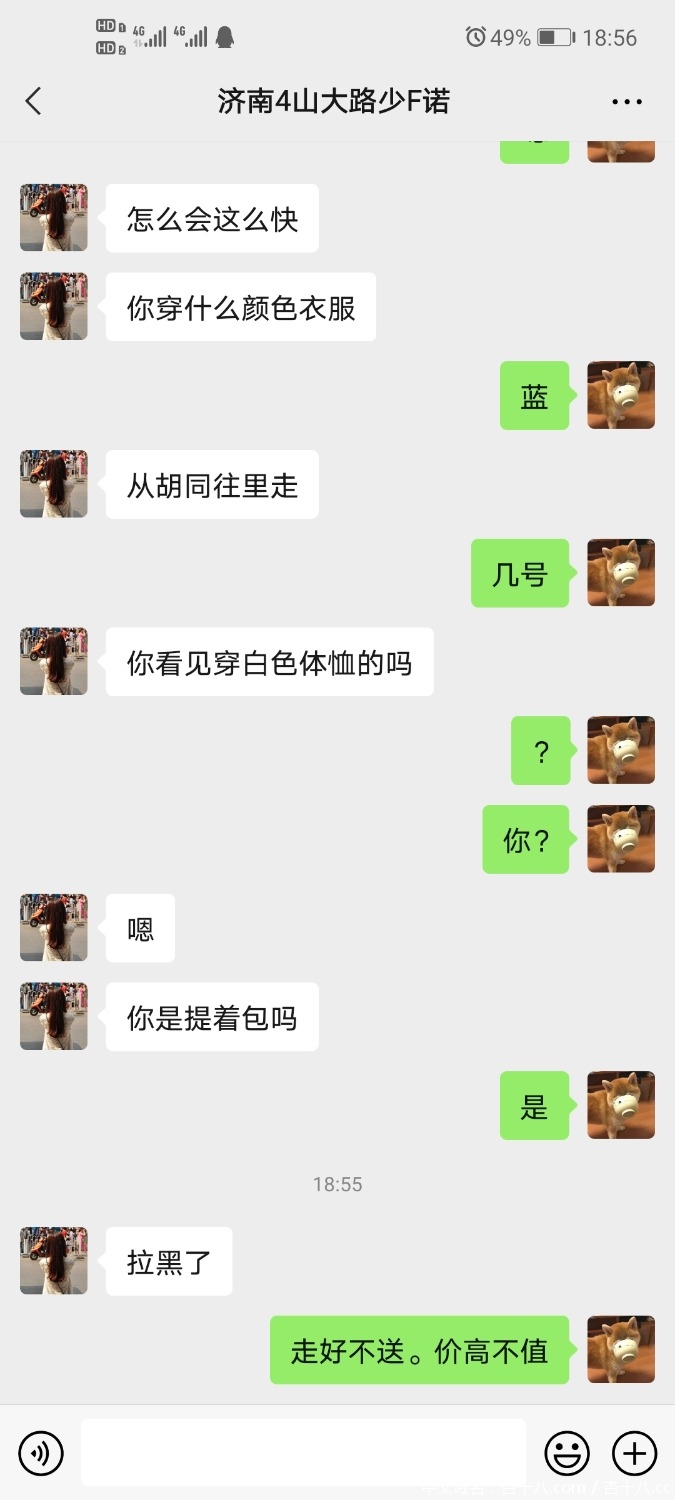This screenshot has height=1500, width=675.
Task: Go back to the chat list
Action: coord(33,101)
